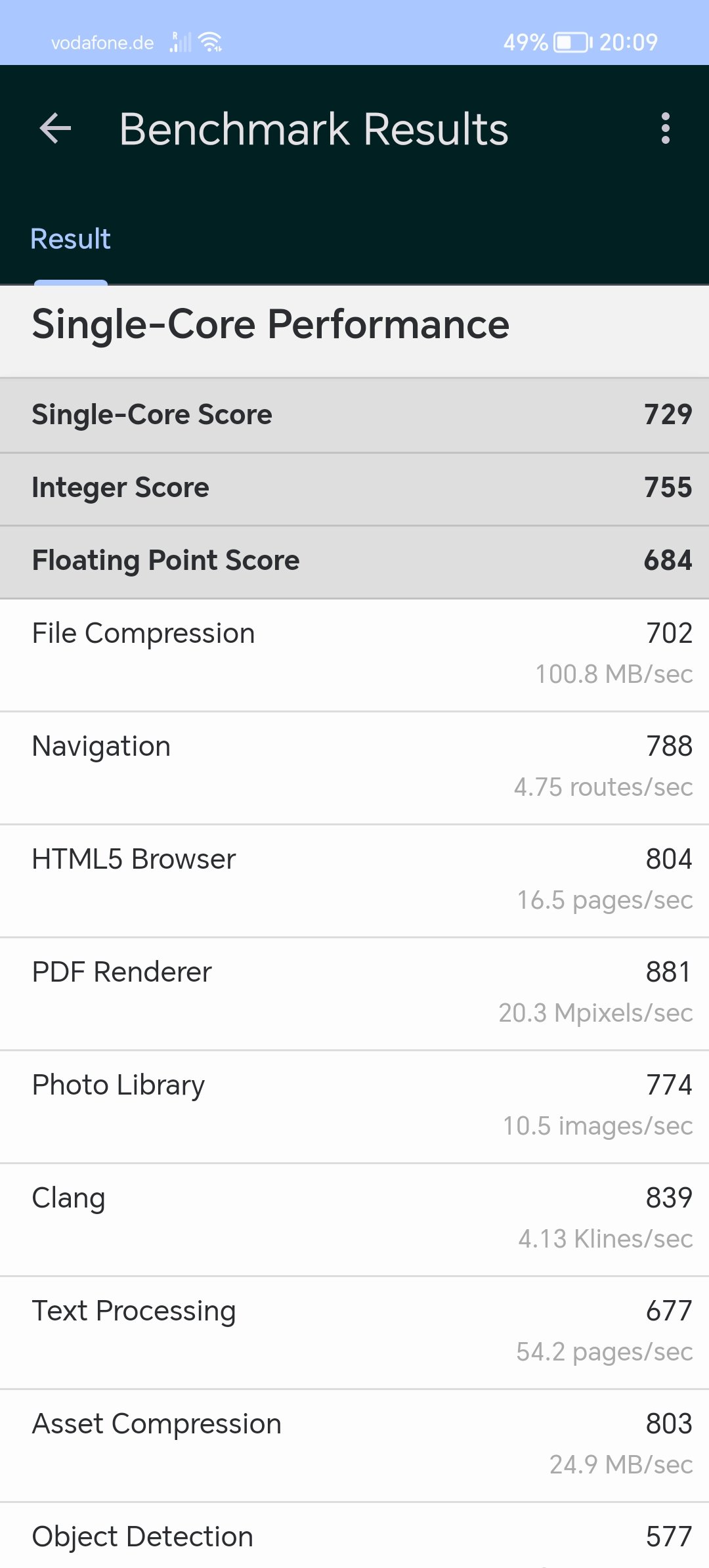This screenshot has height=1568, width=709.
Task: Go back from Benchmark Results
Action: click(x=55, y=128)
